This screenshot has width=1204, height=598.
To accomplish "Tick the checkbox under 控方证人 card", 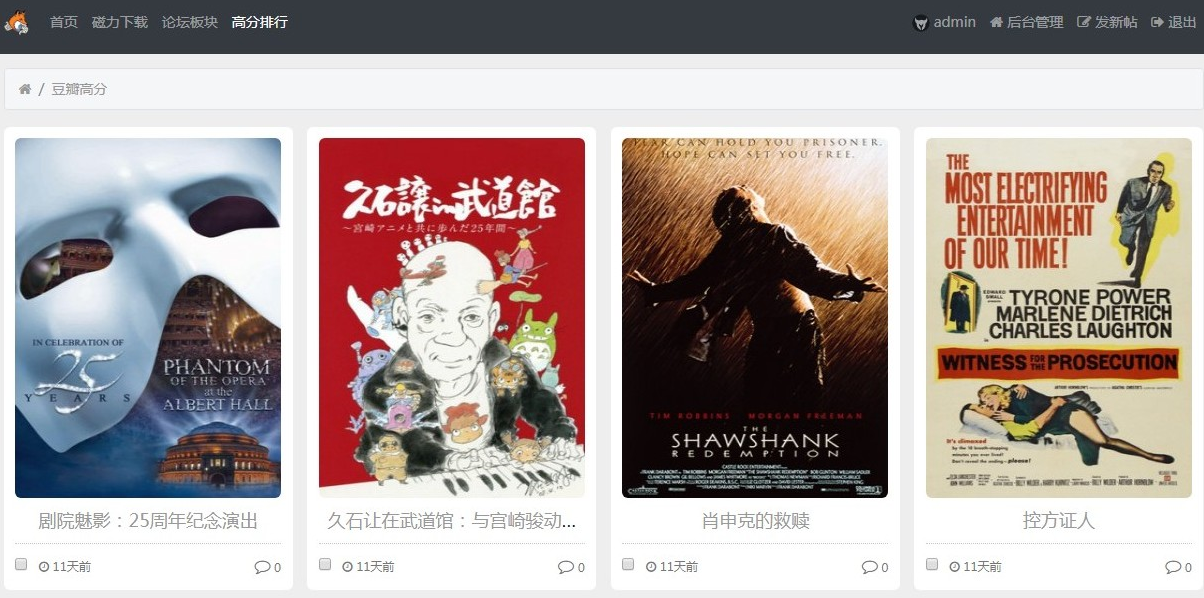I will 932,565.
